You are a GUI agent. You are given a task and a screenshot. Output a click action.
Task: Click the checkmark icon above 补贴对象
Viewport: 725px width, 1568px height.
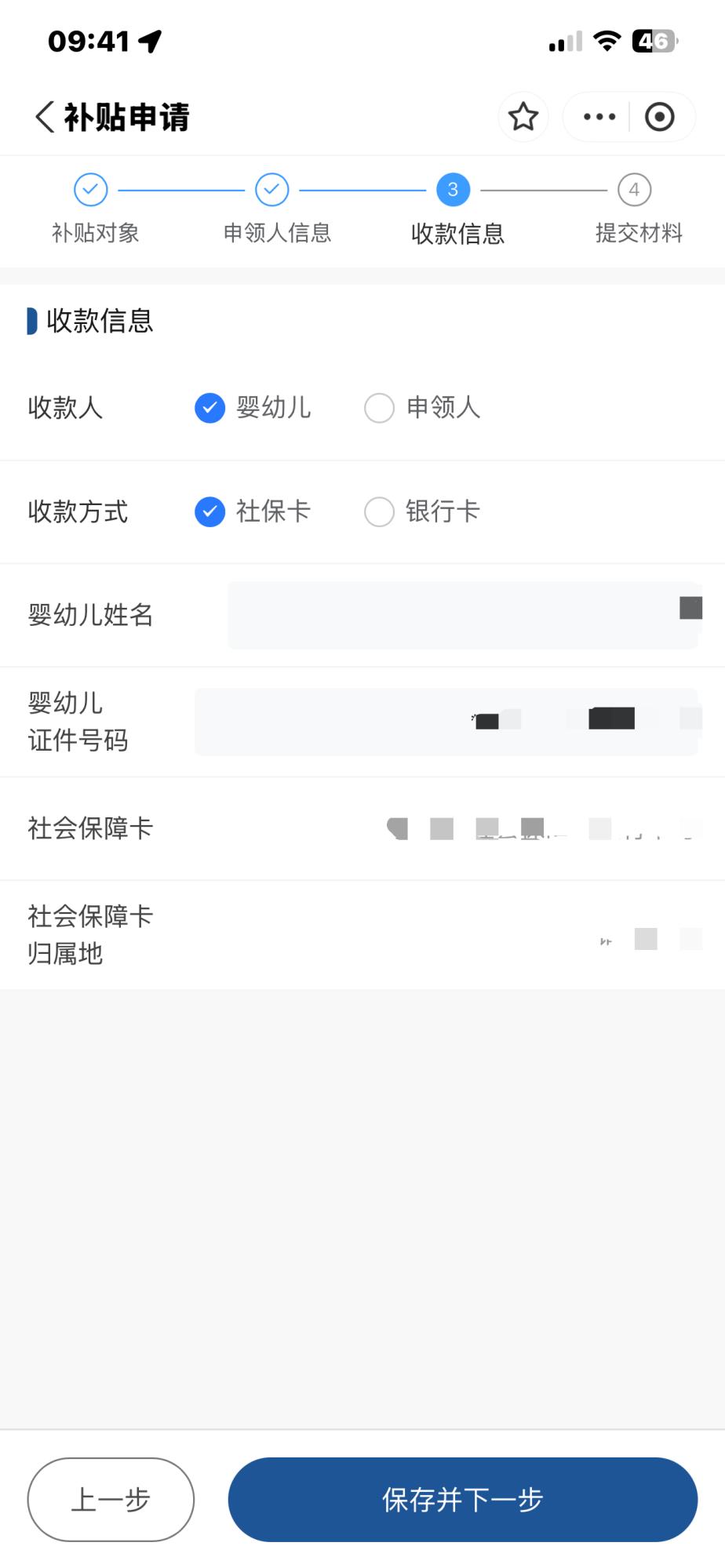click(x=89, y=188)
